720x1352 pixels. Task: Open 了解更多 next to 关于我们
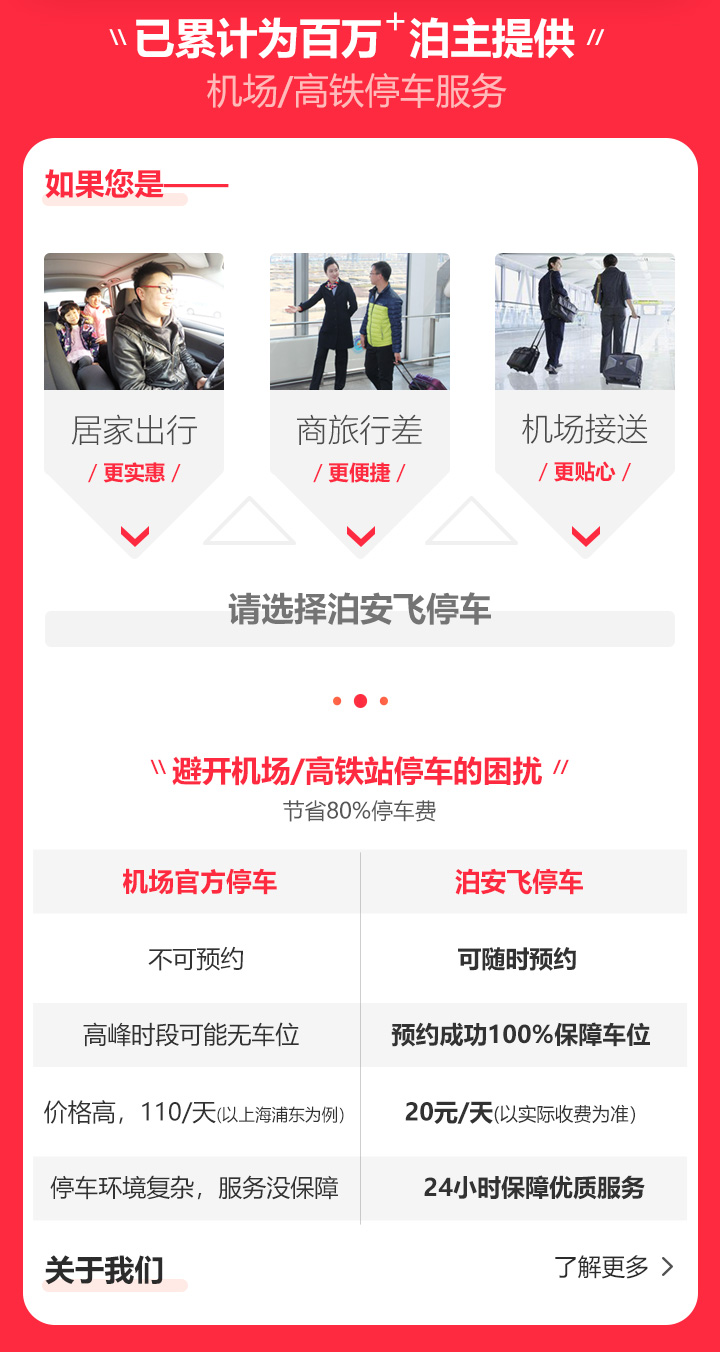pyautogui.click(x=613, y=1267)
